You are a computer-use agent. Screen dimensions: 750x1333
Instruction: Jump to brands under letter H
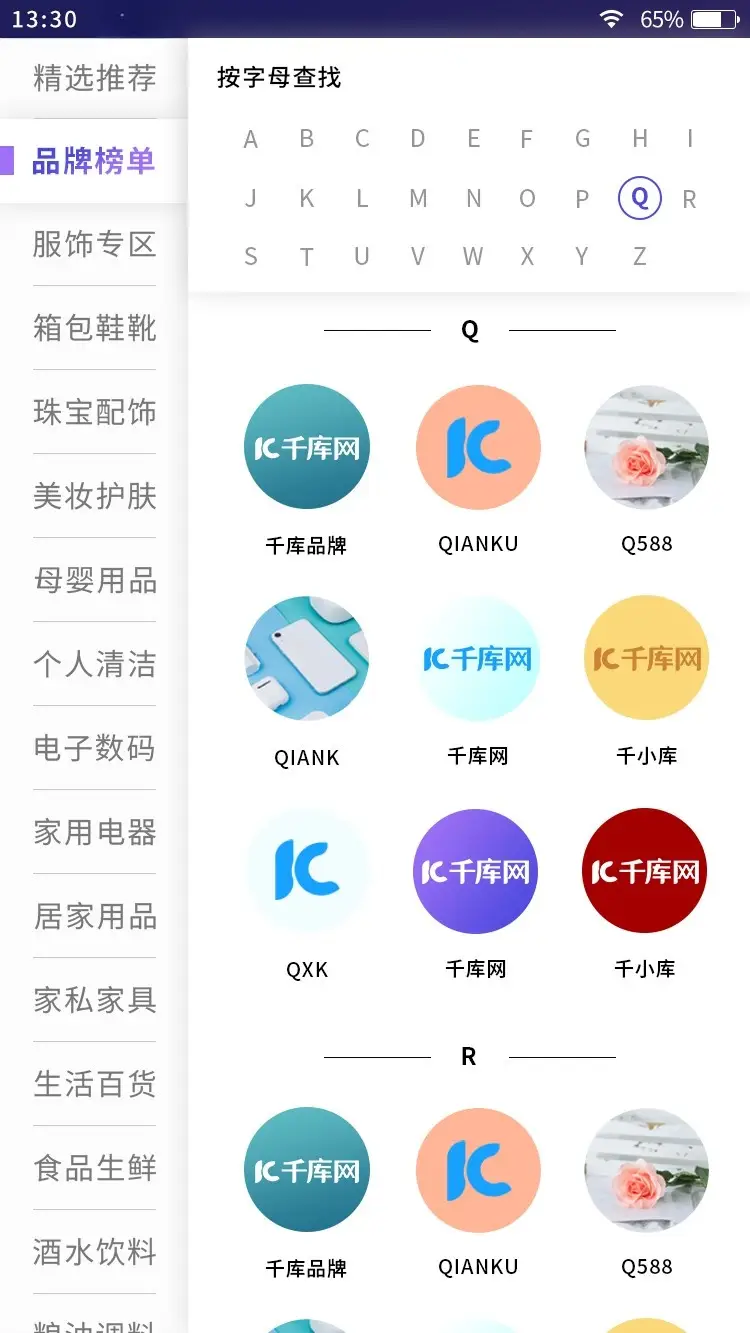point(640,139)
